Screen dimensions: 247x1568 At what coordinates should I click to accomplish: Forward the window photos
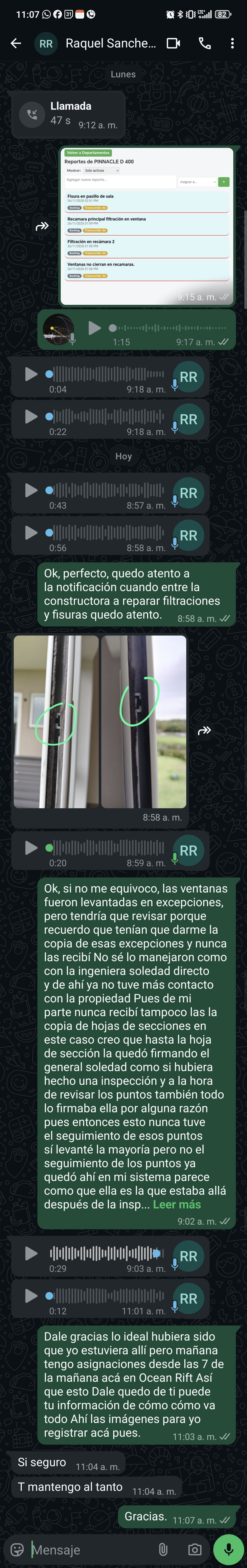pyautogui.click(x=204, y=730)
